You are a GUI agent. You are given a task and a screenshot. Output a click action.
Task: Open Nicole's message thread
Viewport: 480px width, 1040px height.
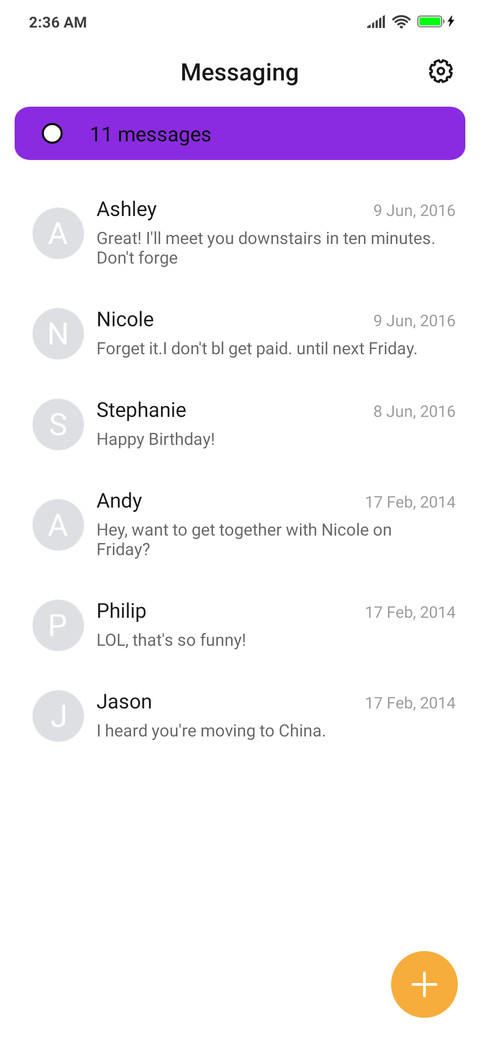click(240, 334)
